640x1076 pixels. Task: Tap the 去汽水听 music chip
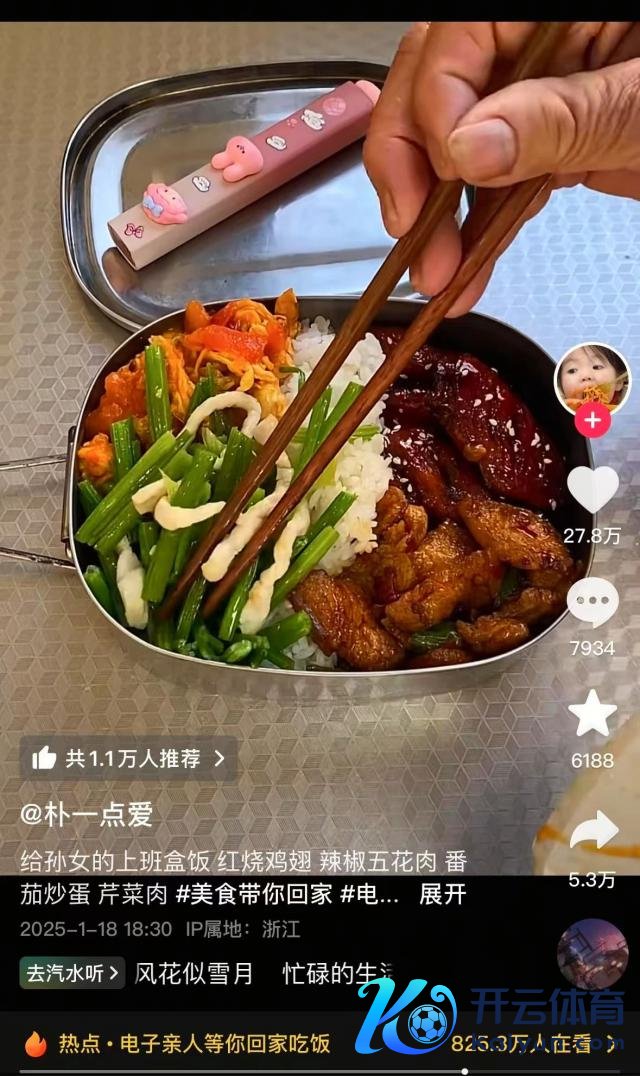(x=72, y=972)
